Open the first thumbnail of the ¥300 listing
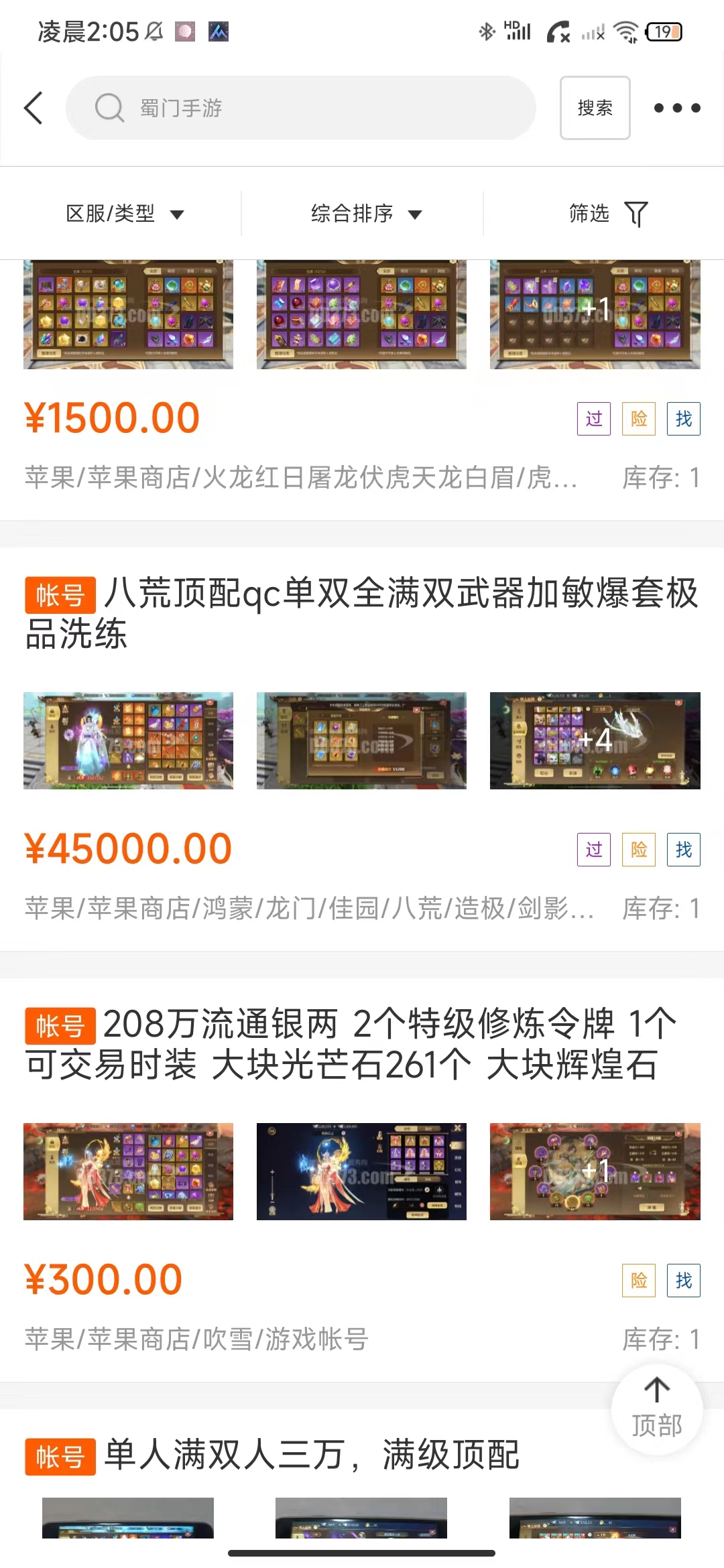Screen dimensions: 724x1568 click(128, 1171)
